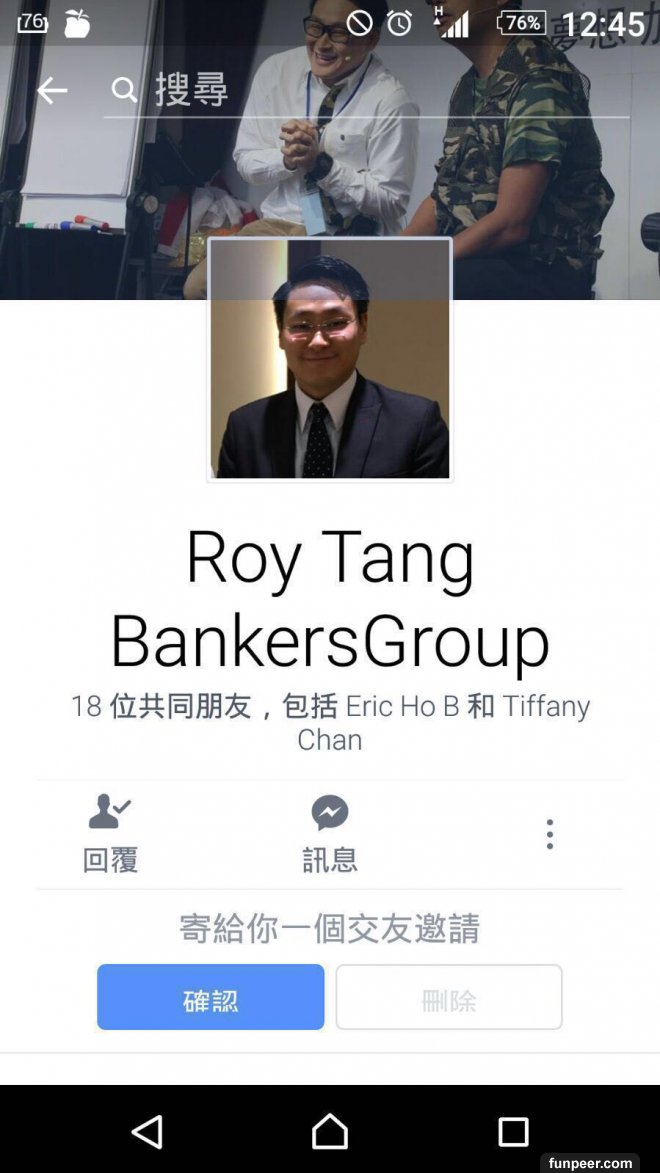Send a message via 訊息

pyautogui.click(x=330, y=833)
